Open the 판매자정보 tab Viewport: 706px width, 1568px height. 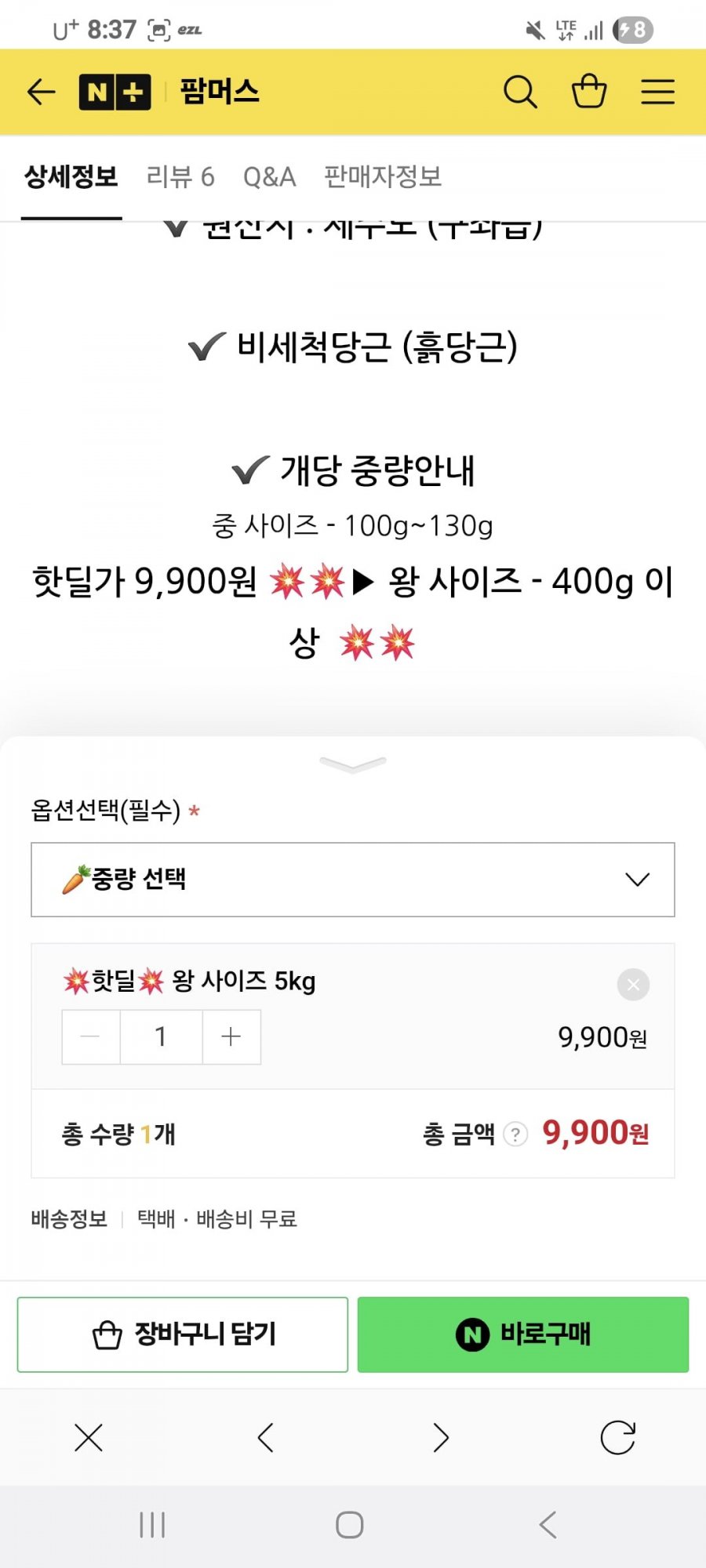383,177
